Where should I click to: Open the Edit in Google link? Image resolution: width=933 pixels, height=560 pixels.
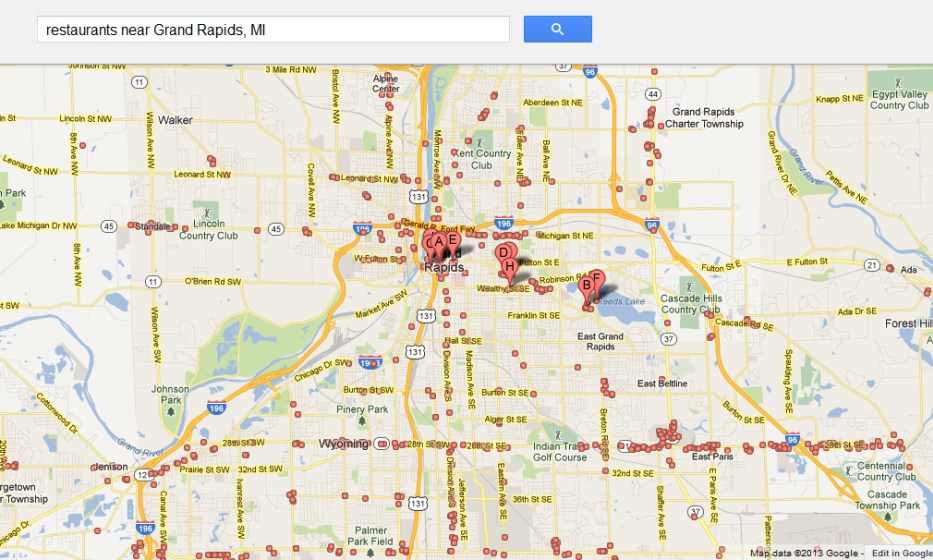(x=901, y=553)
